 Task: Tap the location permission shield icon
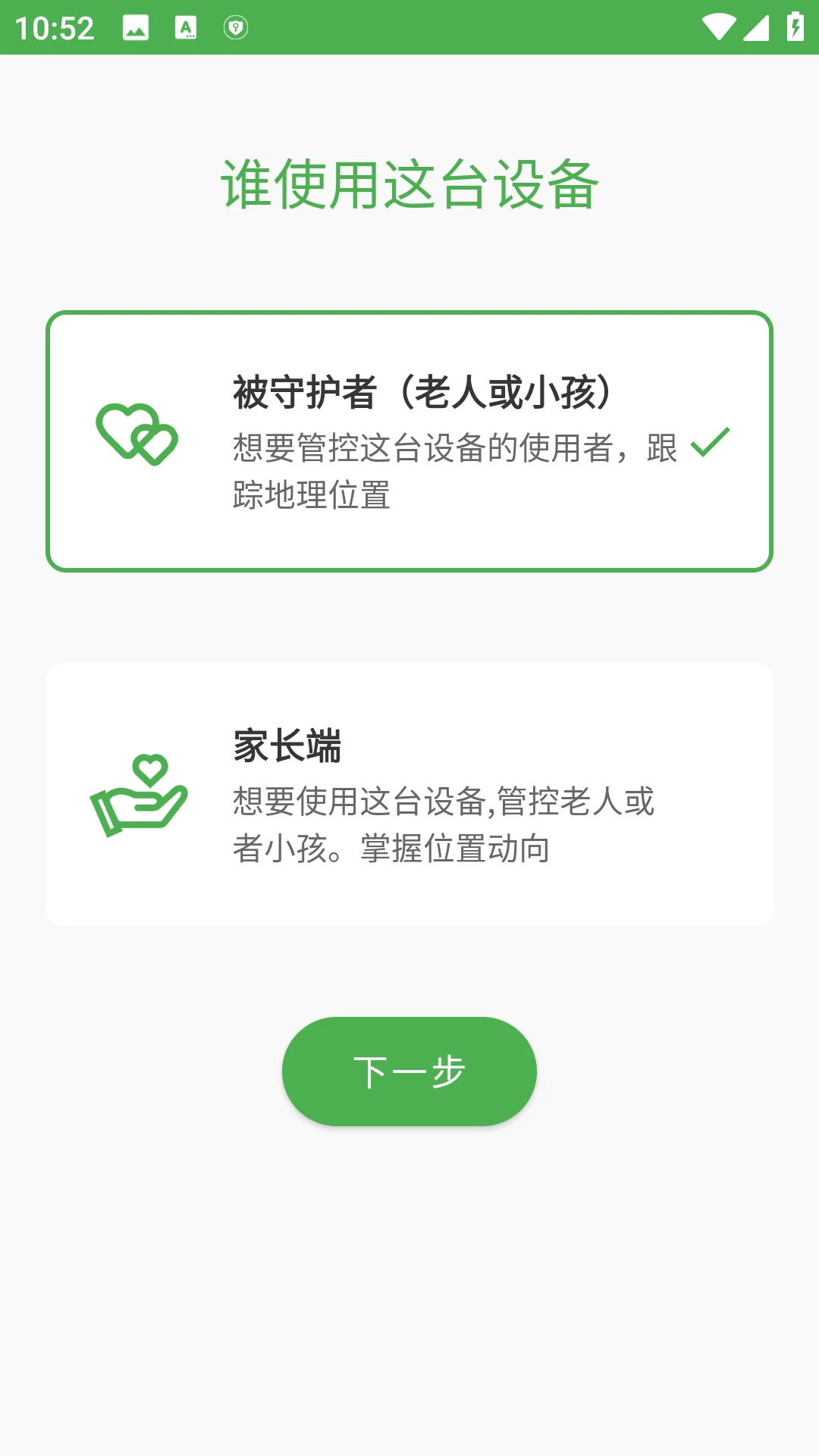coord(237,27)
